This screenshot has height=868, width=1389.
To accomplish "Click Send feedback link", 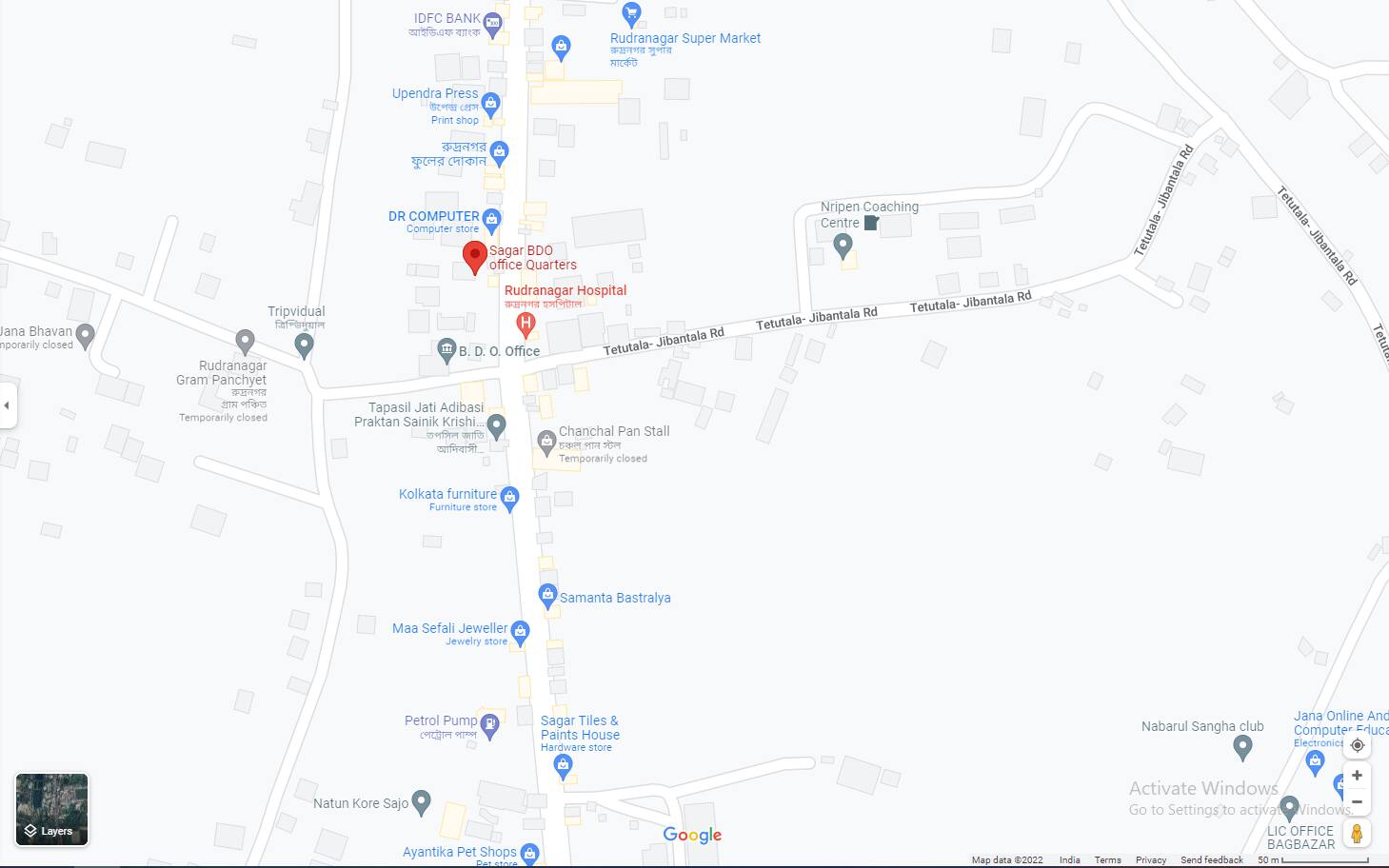I will pyautogui.click(x=1211, y=859).
